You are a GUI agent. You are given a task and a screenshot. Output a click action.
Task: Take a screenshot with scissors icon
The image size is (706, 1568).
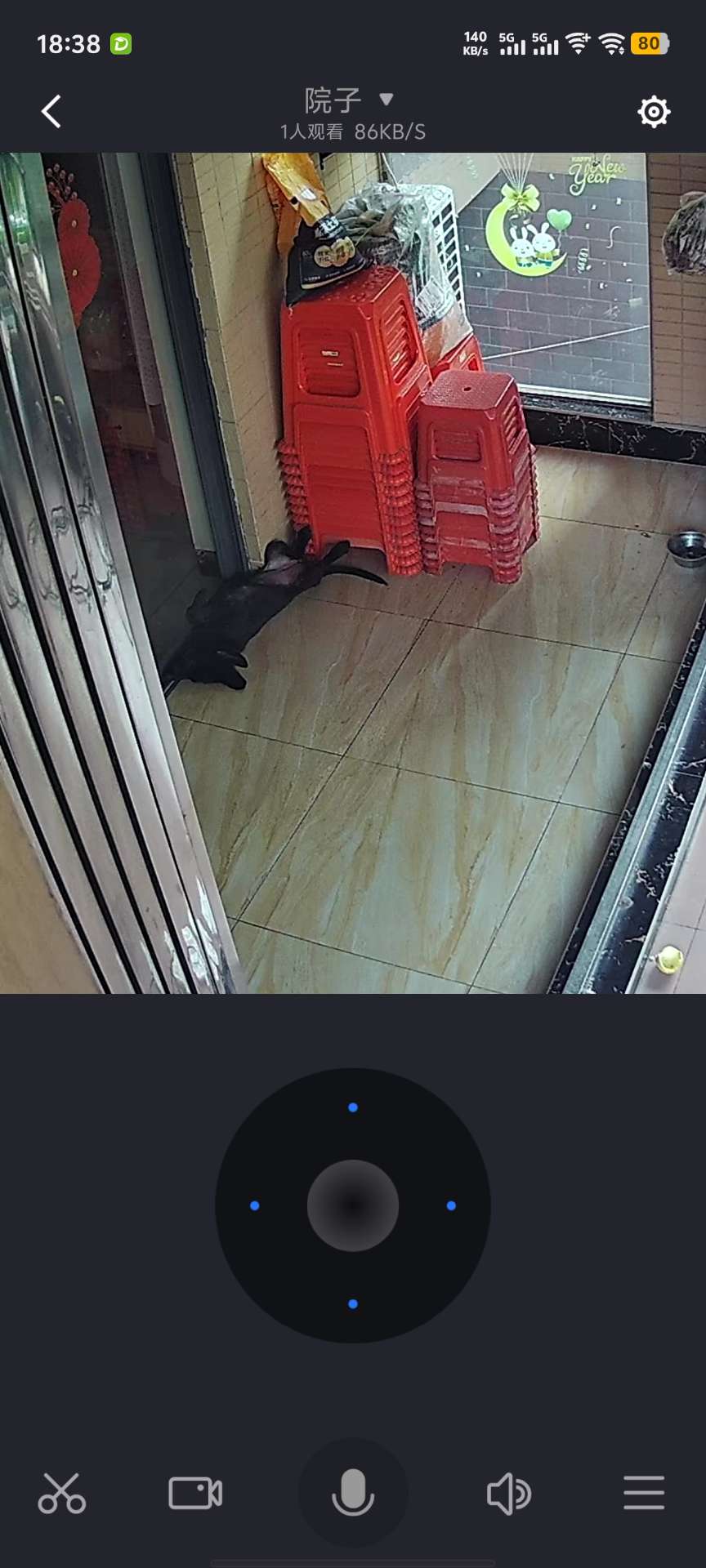coord(61,1494)
